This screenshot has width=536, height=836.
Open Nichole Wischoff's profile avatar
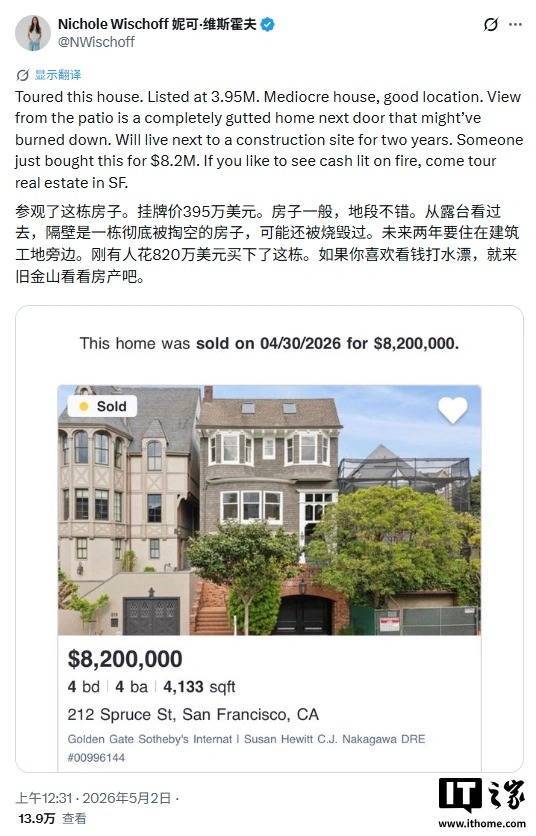coord(33,33)
